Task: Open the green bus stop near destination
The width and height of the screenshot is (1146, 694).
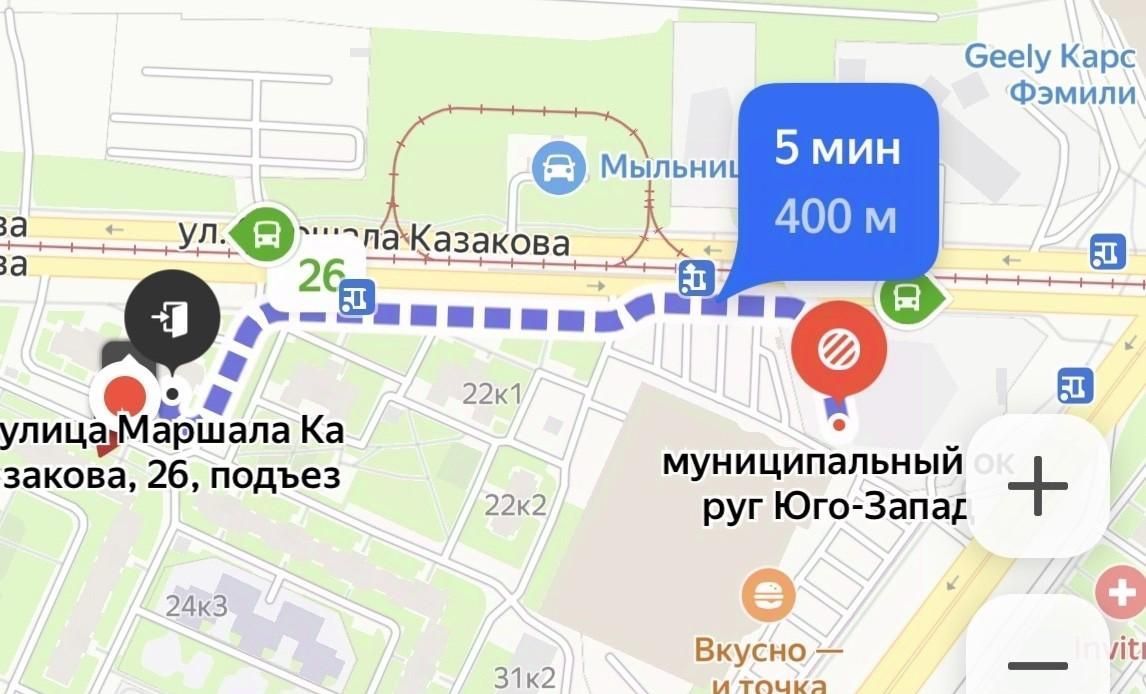Action: click(908, 297)
